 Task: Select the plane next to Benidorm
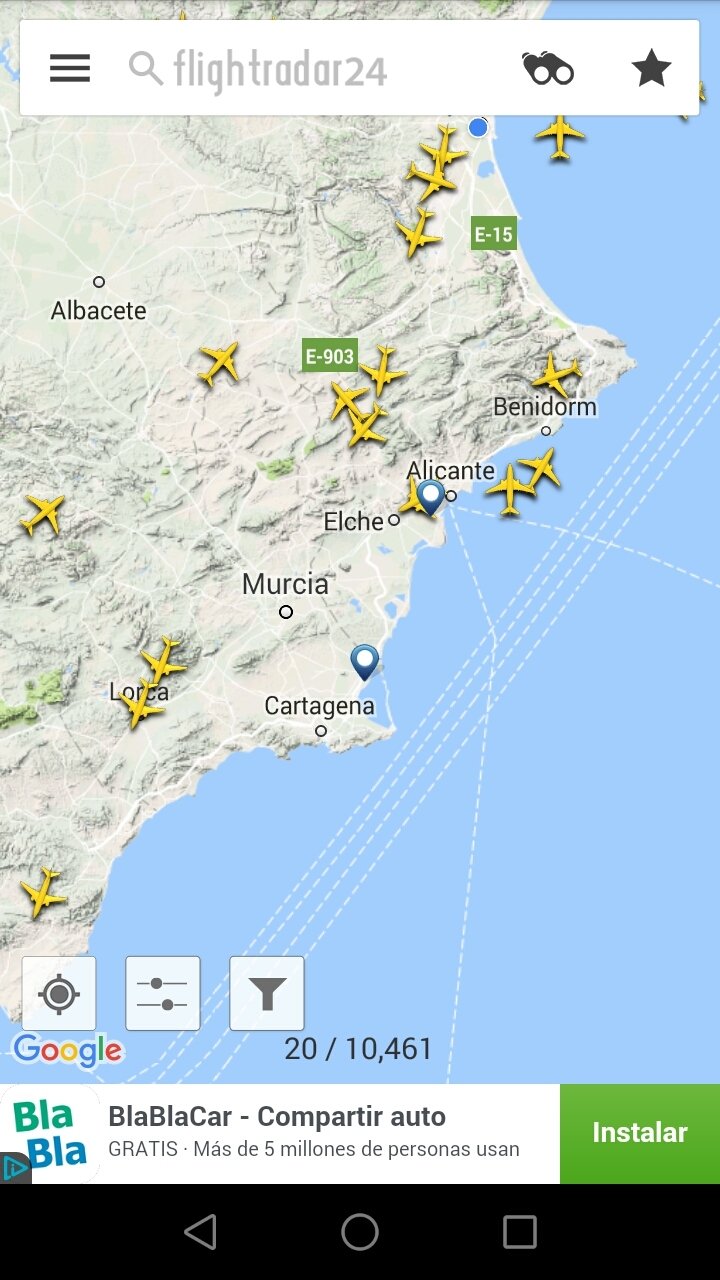point(554,375)
